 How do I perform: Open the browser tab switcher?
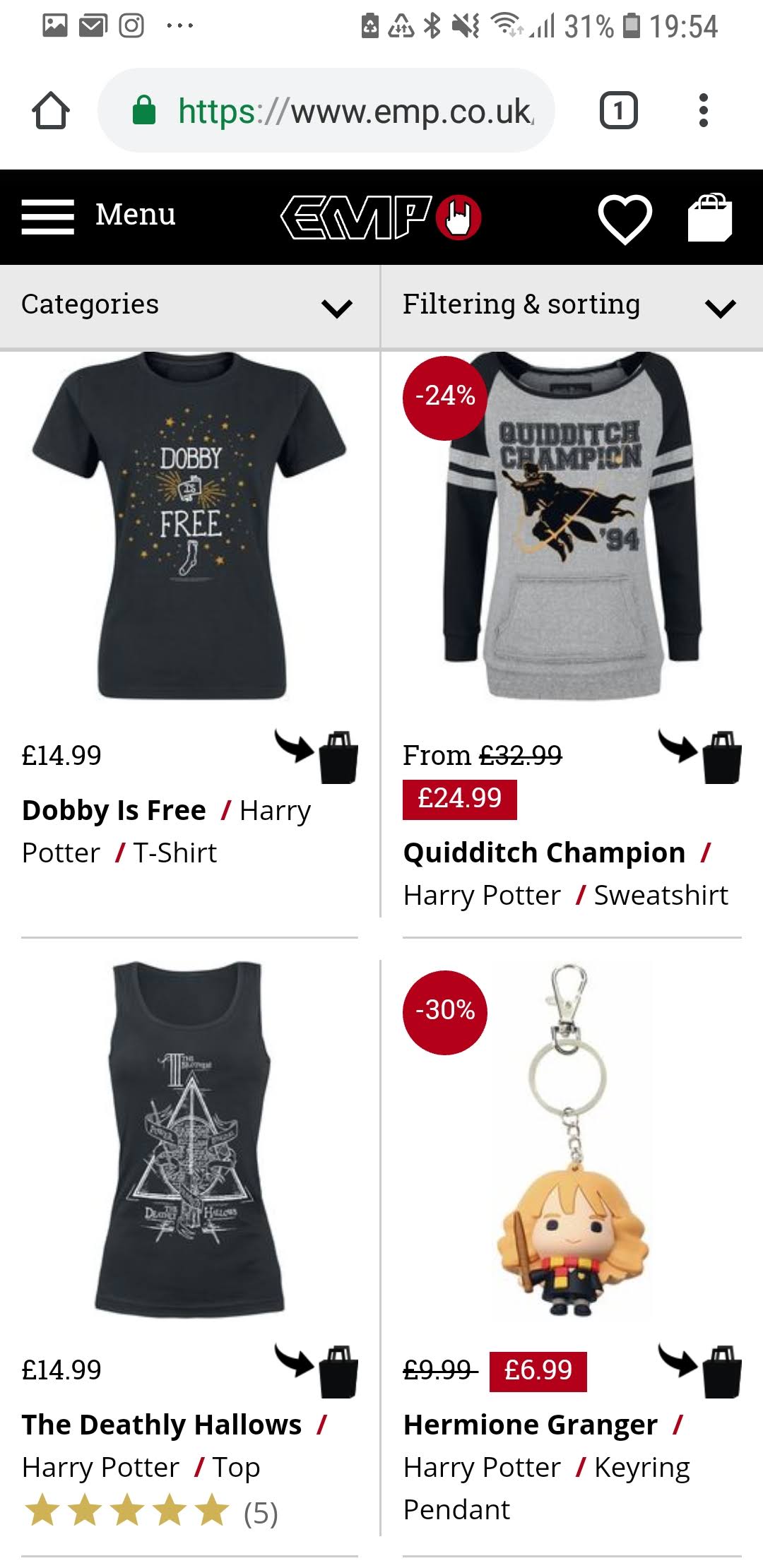pyautogui.click(x=619, y=111)
